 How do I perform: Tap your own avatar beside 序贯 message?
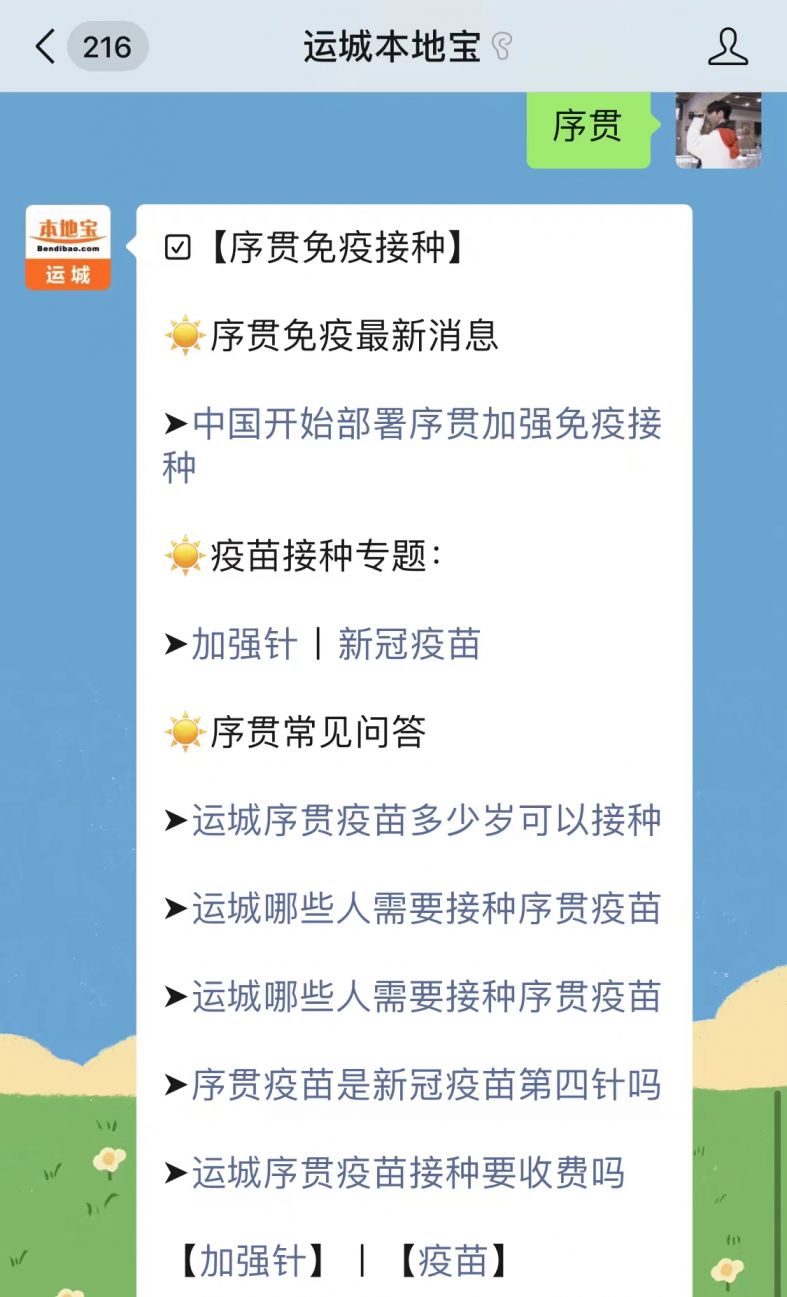[718, 130]
